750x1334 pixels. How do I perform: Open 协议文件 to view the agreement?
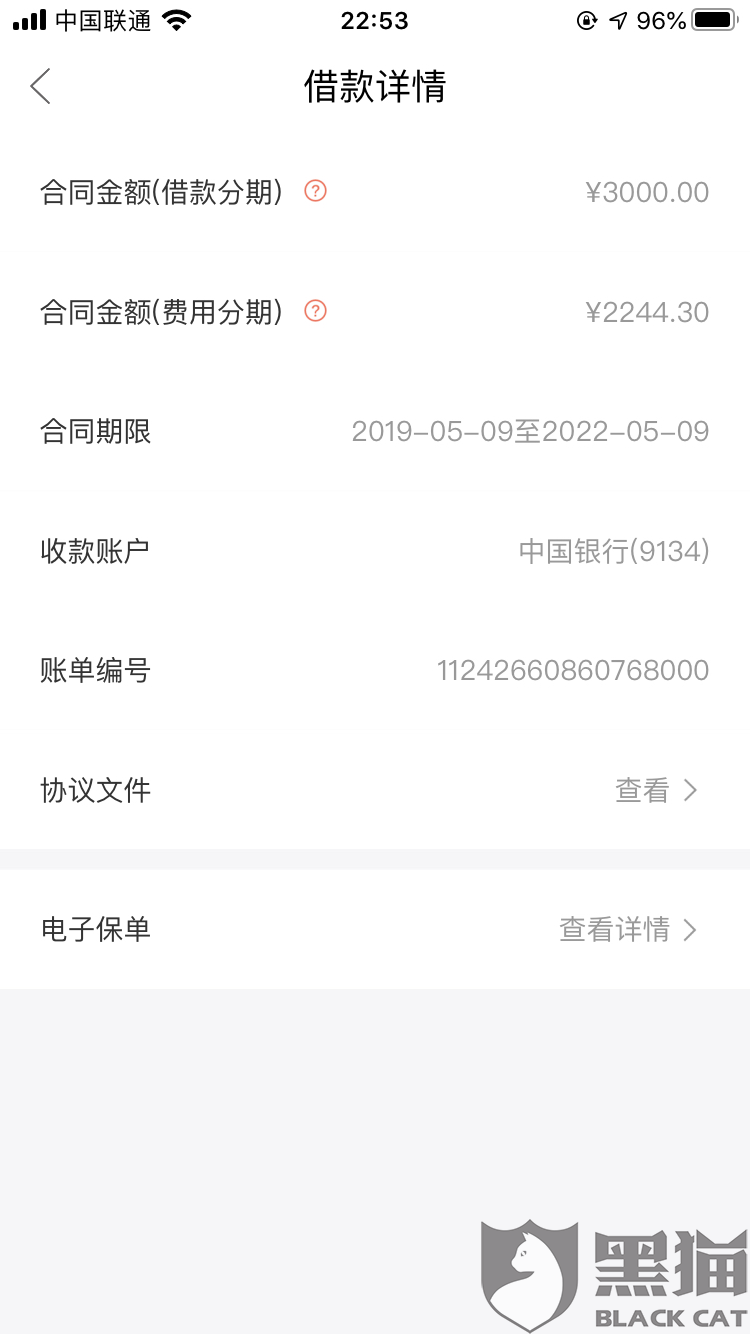coord(375,790)
